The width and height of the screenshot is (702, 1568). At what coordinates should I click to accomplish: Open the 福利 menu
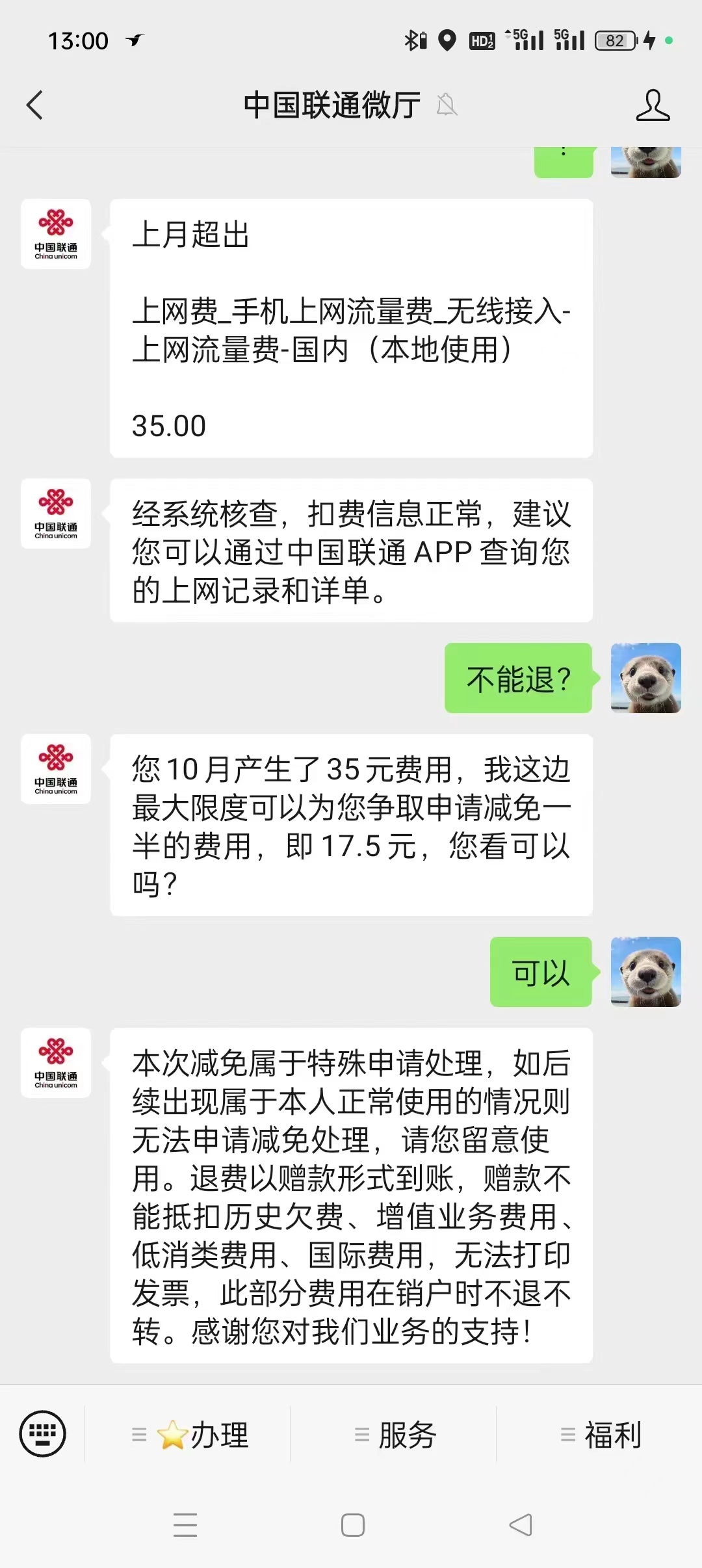click(601, 1435)
